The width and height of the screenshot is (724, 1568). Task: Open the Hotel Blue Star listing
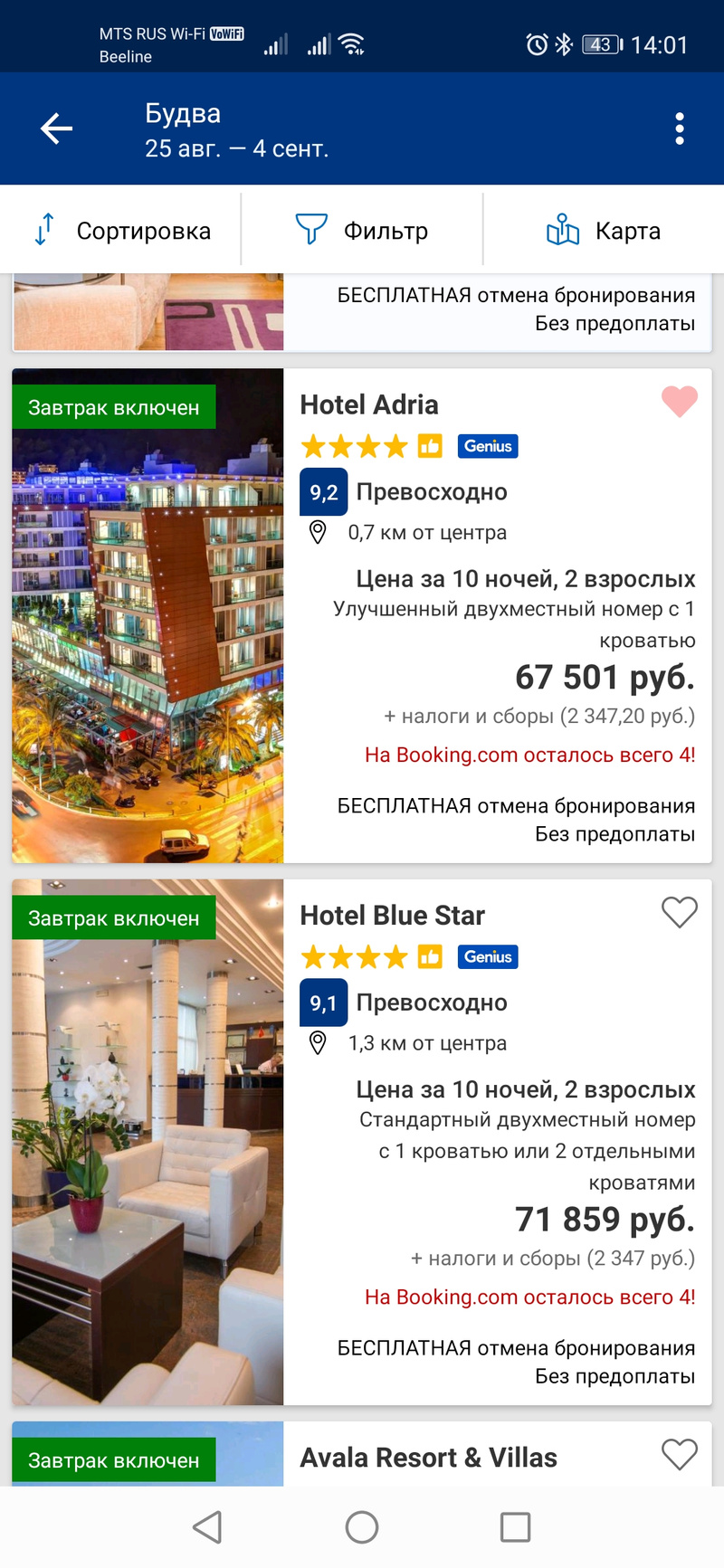(392, 916)
